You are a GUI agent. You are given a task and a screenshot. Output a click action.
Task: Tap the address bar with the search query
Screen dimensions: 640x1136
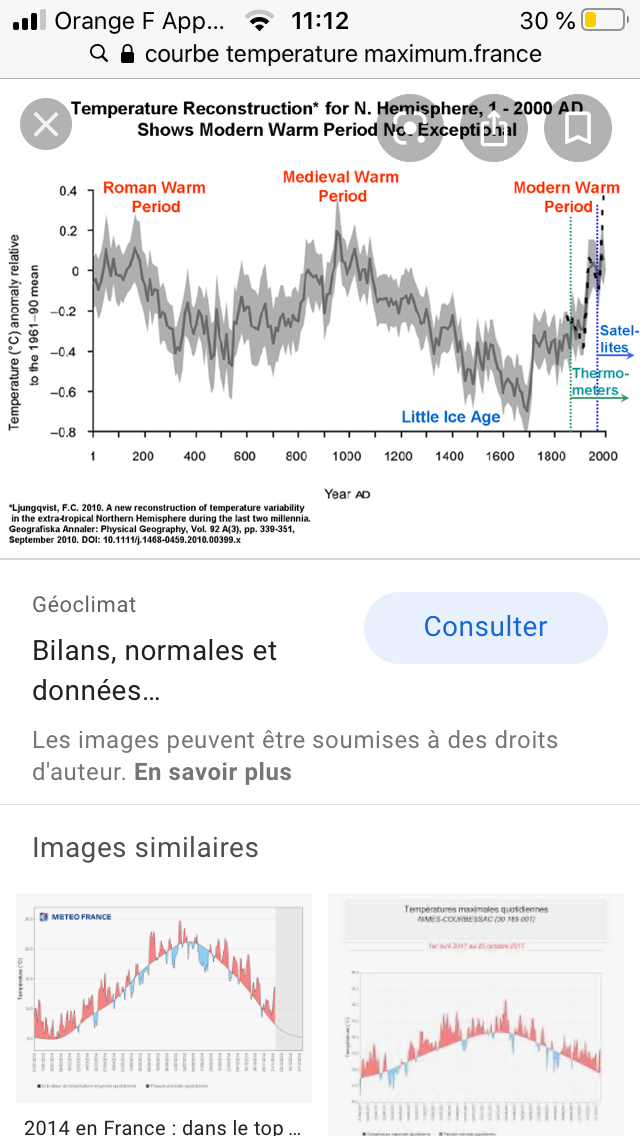320,54
